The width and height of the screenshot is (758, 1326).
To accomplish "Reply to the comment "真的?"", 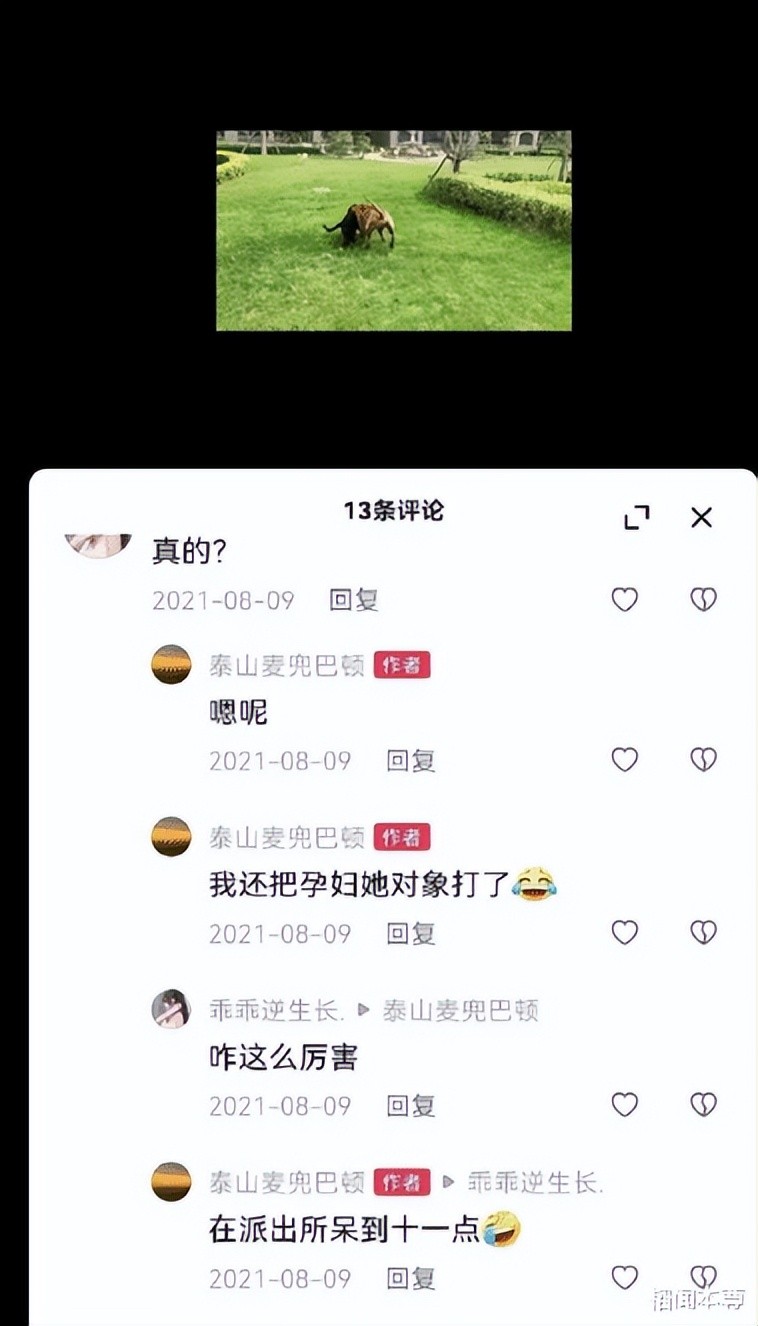I will pos(354,600).
